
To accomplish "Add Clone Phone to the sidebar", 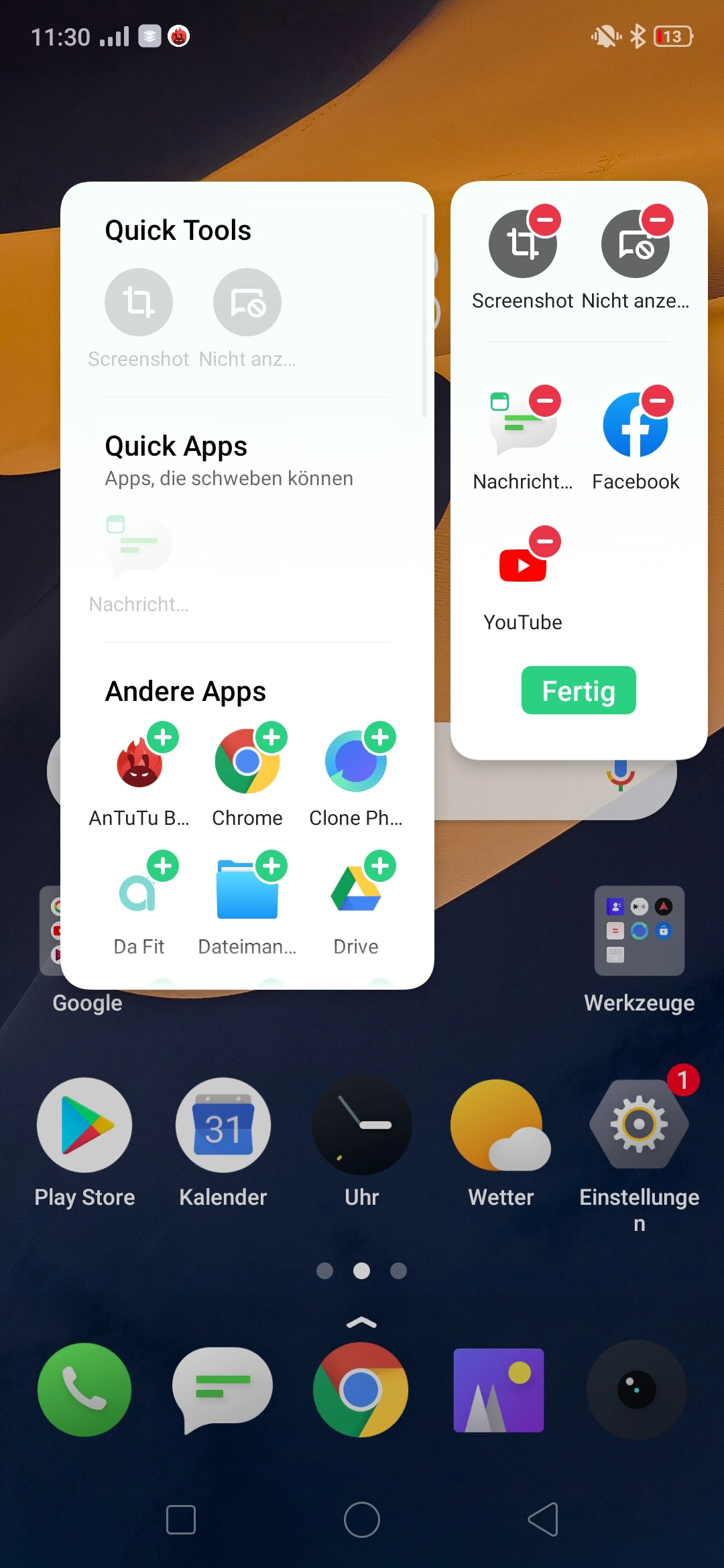I will tap(380, 738).
